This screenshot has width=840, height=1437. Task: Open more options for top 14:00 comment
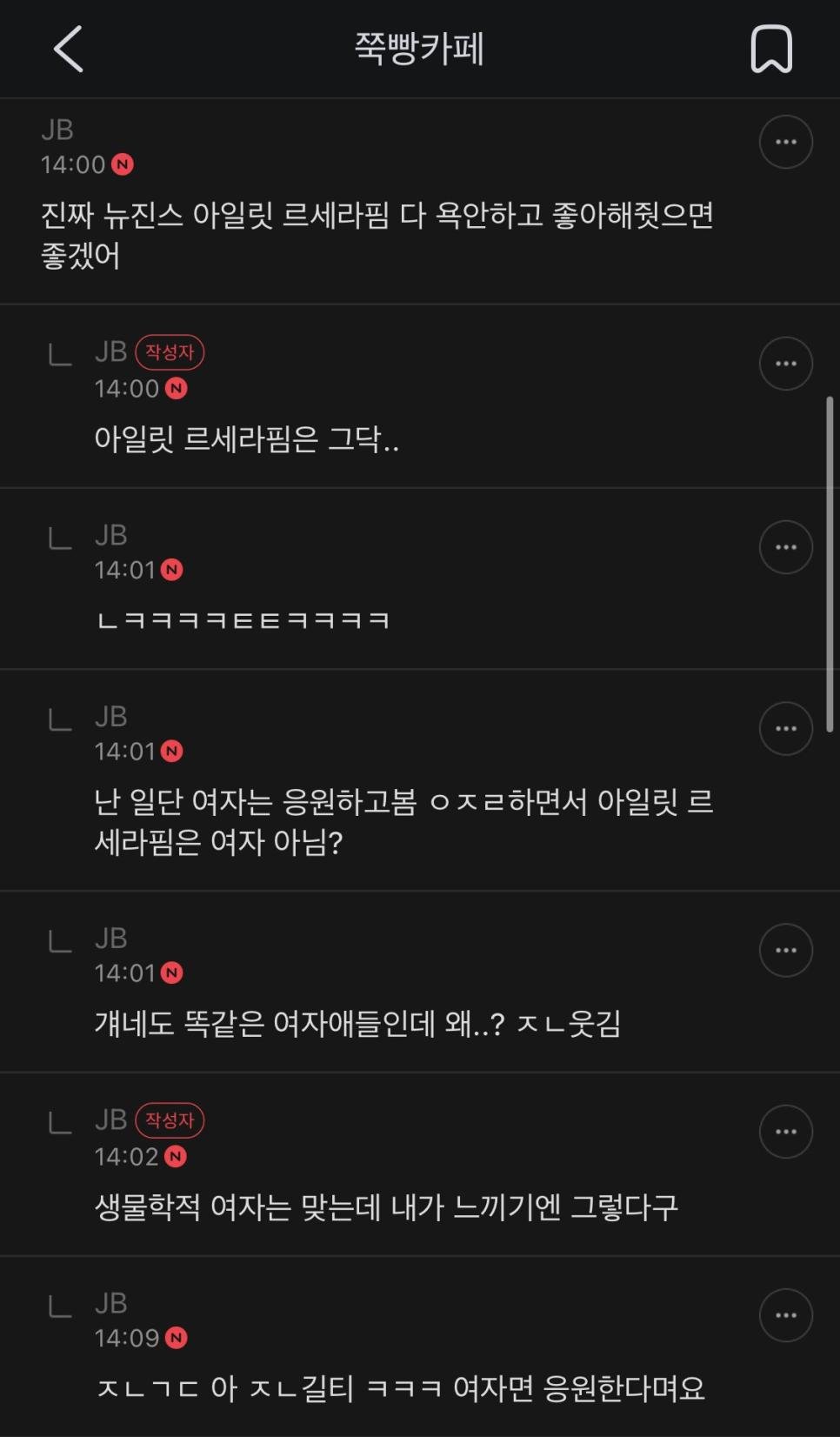coord(785,142)
